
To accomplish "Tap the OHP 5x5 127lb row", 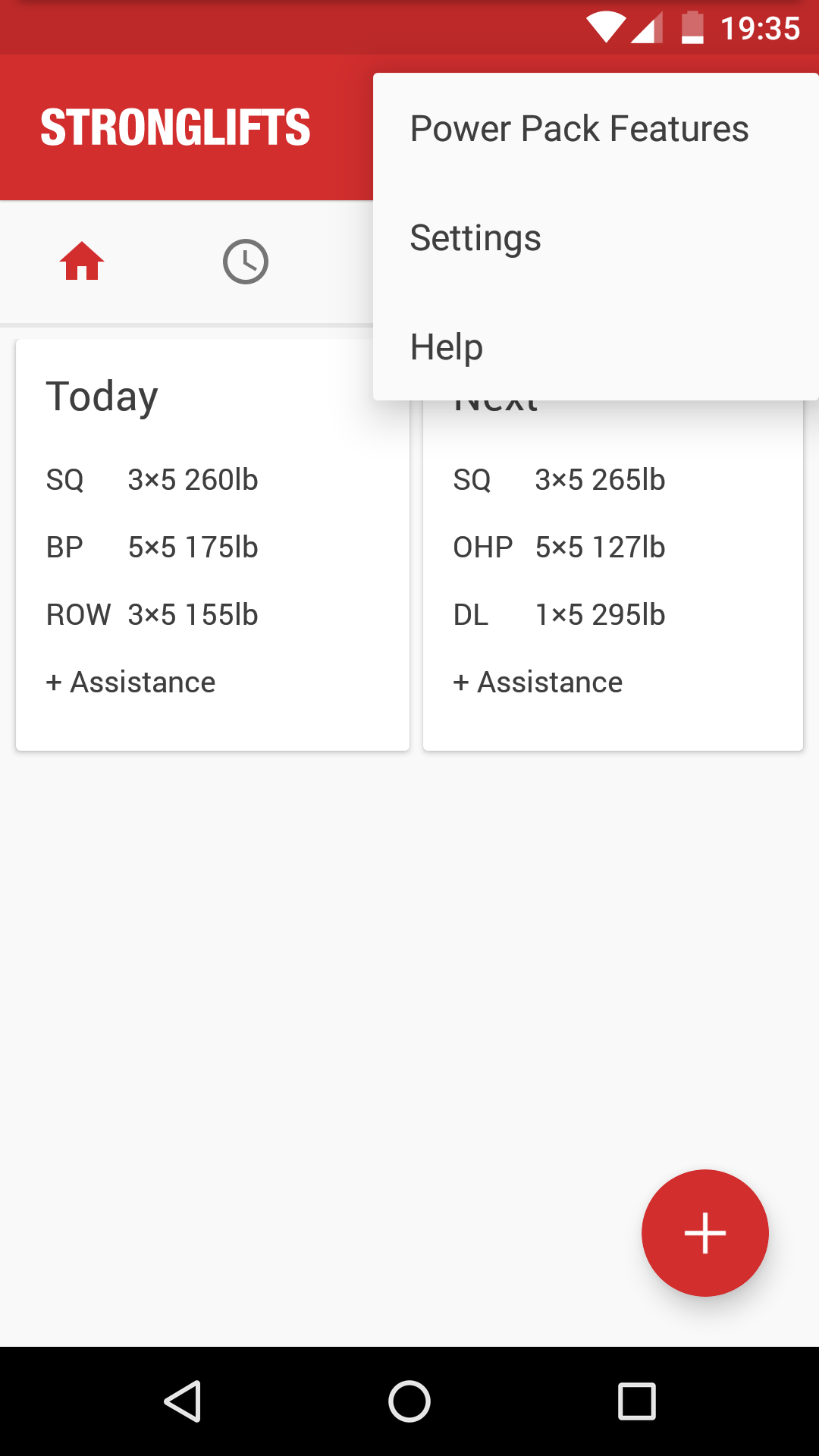I will [x=559, y=546].
